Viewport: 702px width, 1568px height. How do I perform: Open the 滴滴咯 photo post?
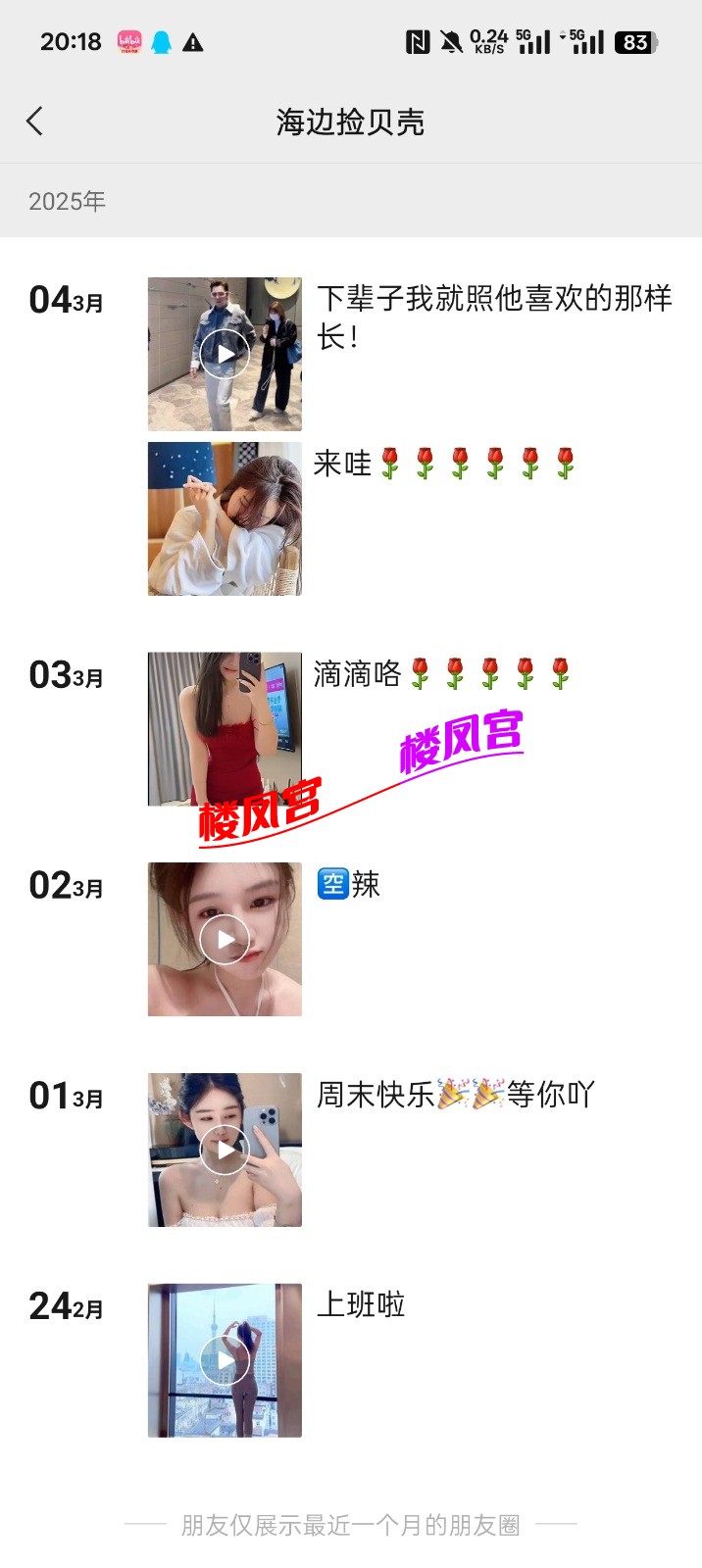[x=225, y=729]
